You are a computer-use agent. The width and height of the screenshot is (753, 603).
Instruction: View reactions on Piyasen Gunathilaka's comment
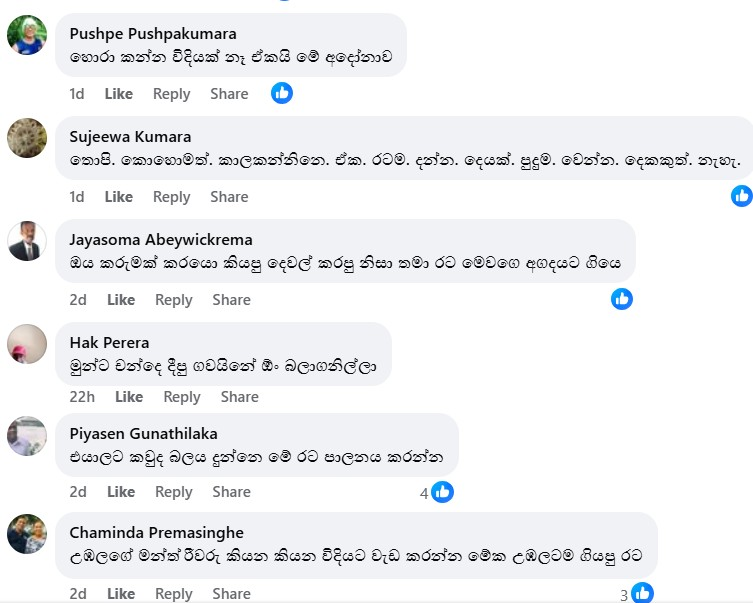(437, 492)
